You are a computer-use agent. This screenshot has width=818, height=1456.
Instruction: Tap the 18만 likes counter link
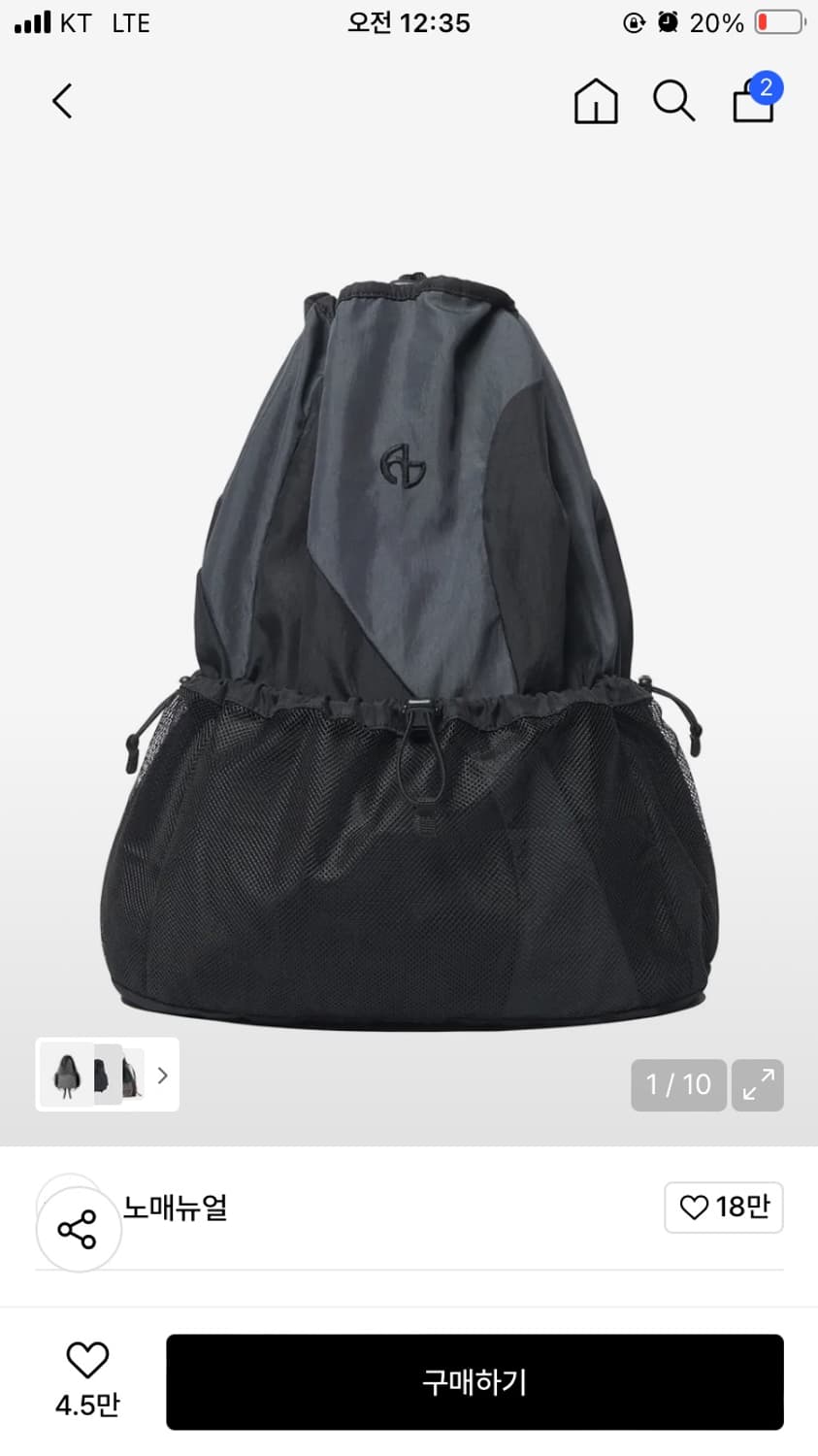(724, 1208)
